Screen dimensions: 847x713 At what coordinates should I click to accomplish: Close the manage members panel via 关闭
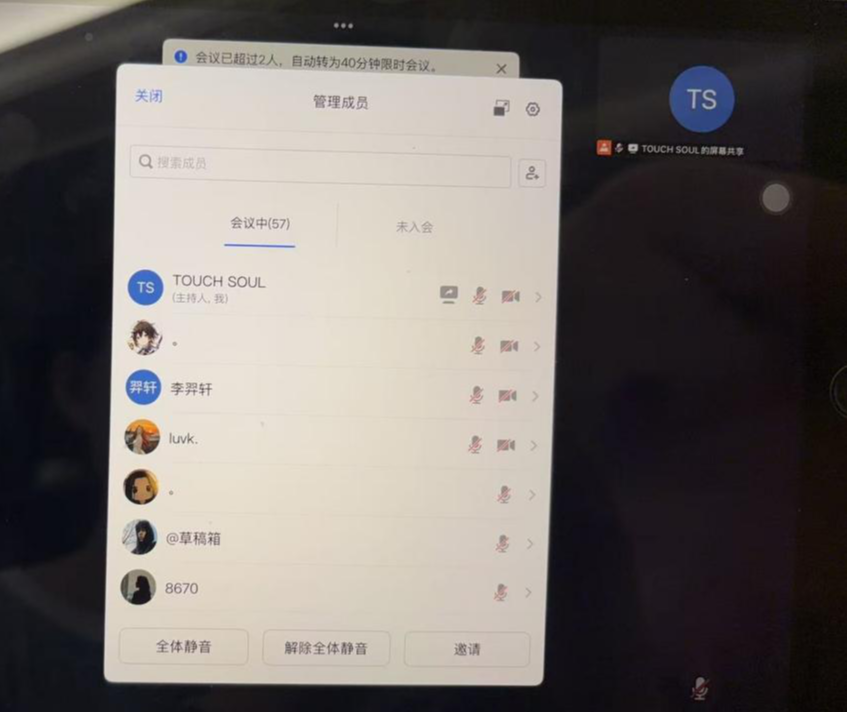[x=149, y=97]
